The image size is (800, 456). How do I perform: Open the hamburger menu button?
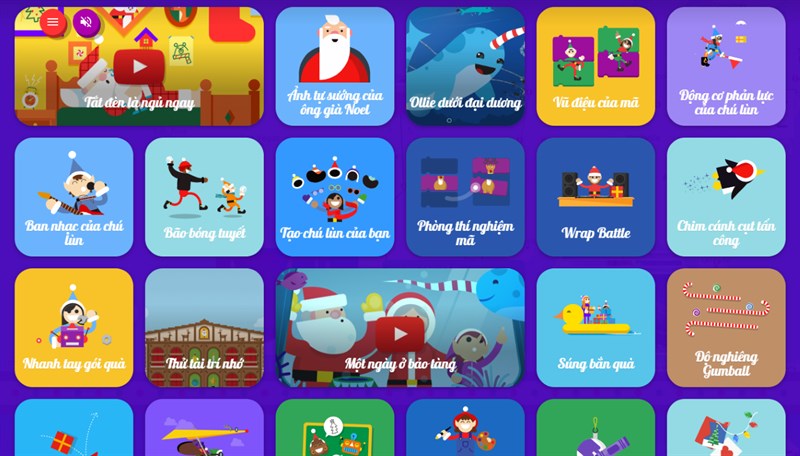[53, 21]
